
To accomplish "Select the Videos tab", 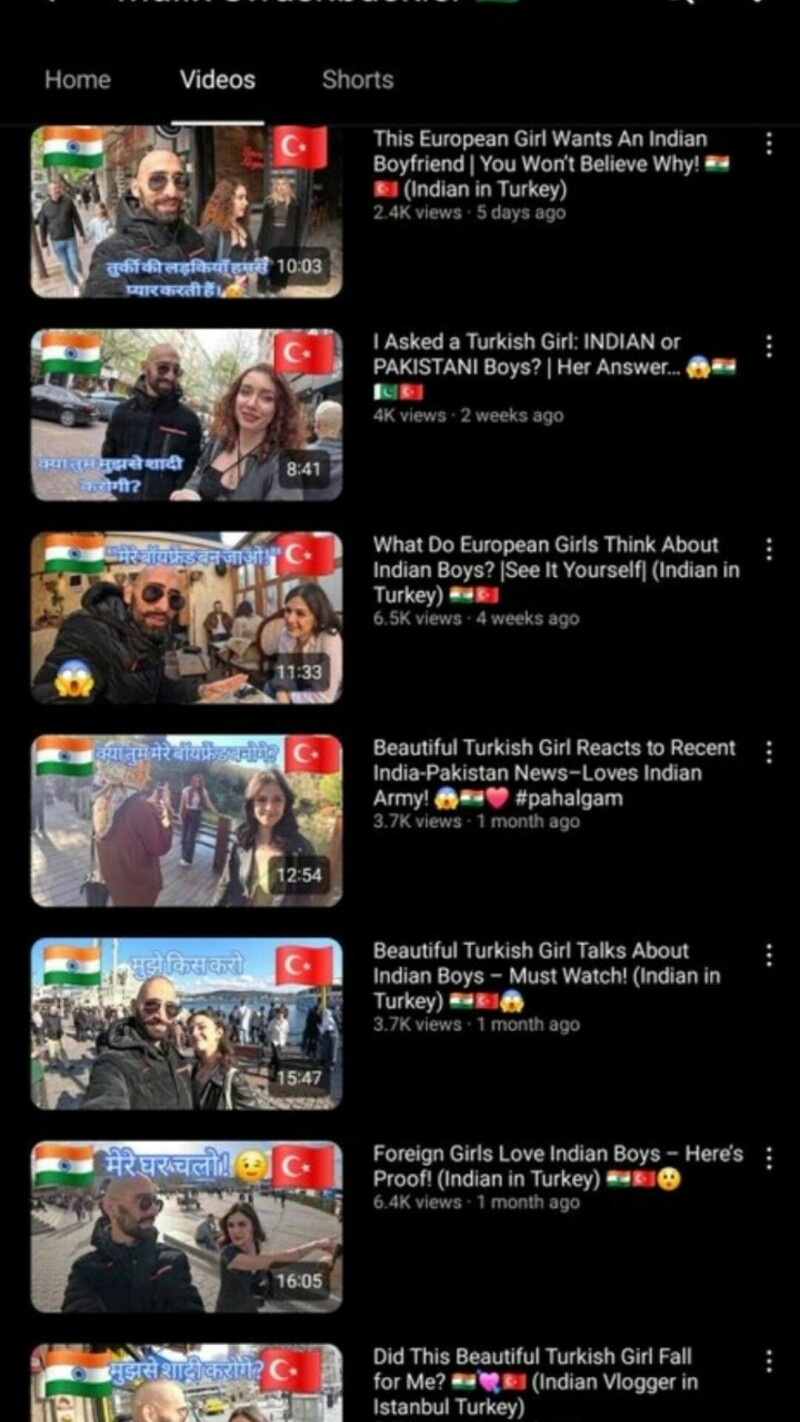I will click(217, 80).
